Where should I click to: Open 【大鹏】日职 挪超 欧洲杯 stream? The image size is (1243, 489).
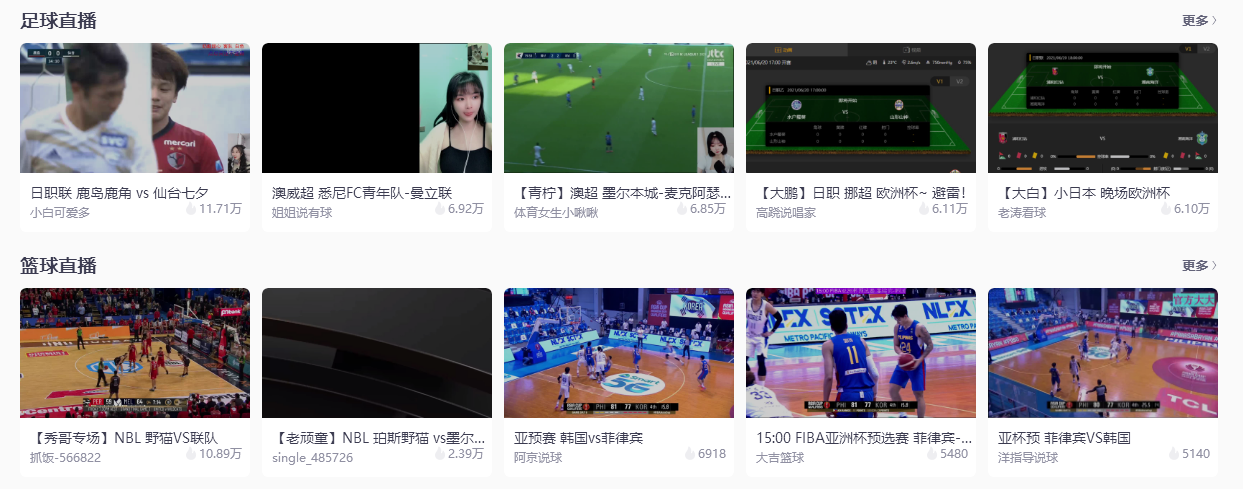click(861, 108)
